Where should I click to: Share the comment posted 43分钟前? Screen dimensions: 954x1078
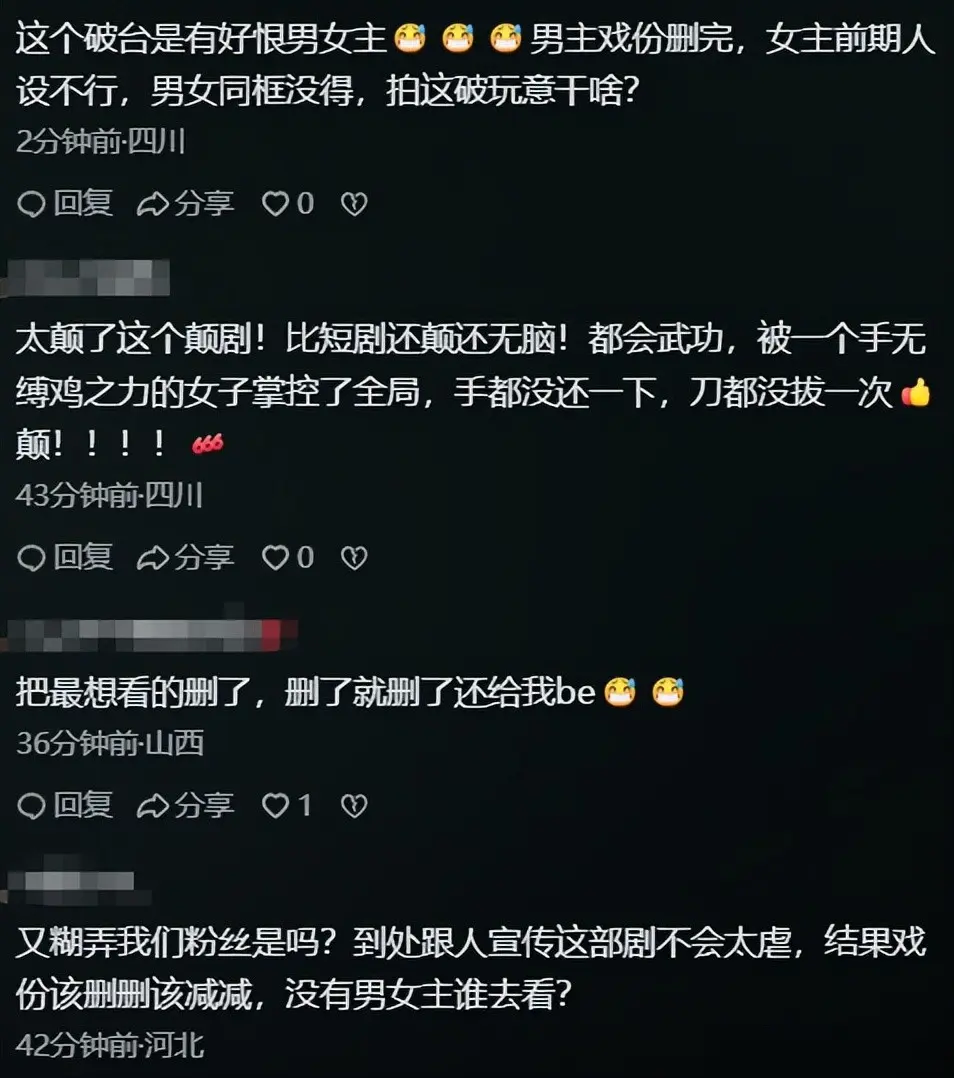(x=186, y=557)
